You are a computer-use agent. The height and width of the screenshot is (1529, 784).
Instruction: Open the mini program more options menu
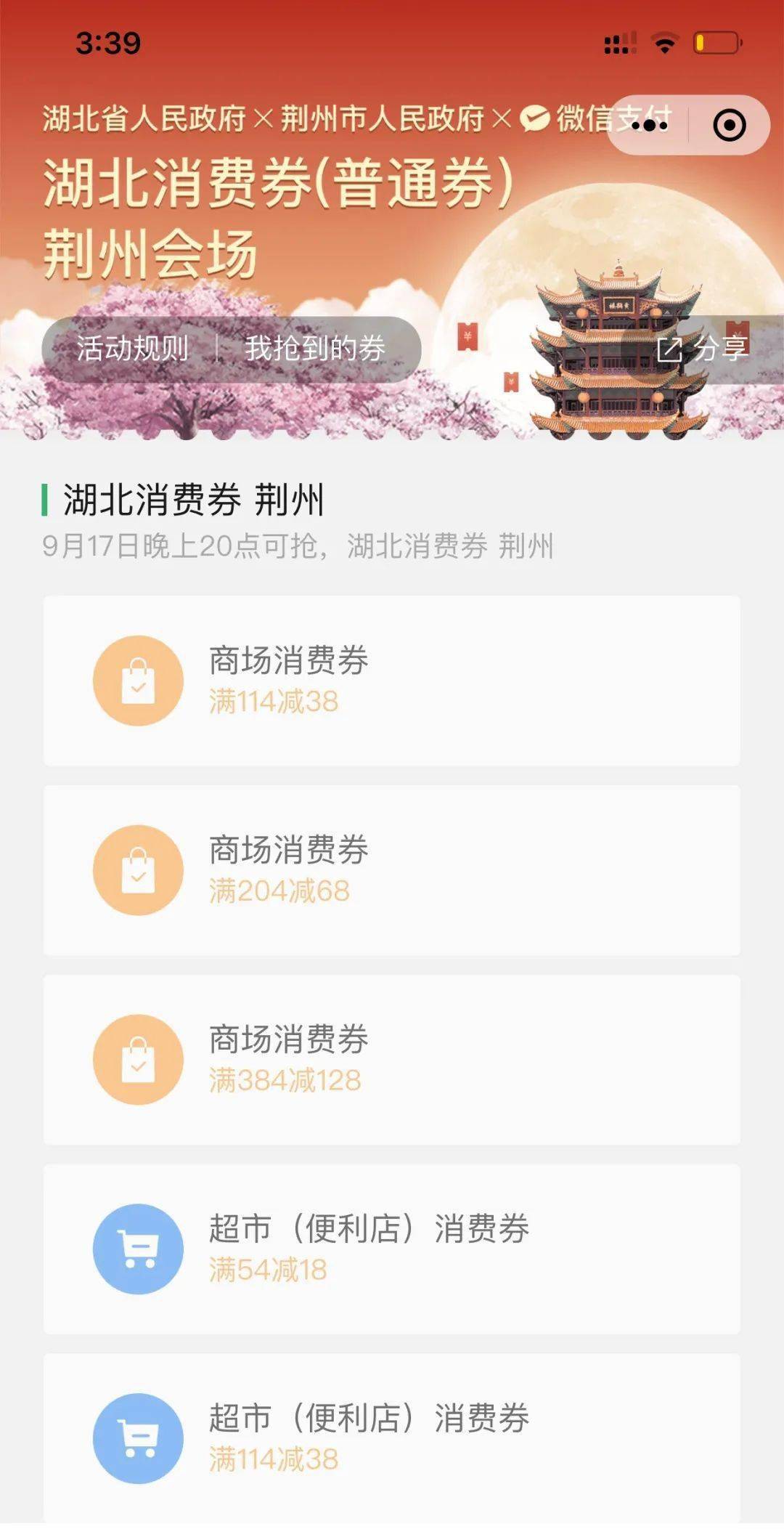(x=649, y=125)
